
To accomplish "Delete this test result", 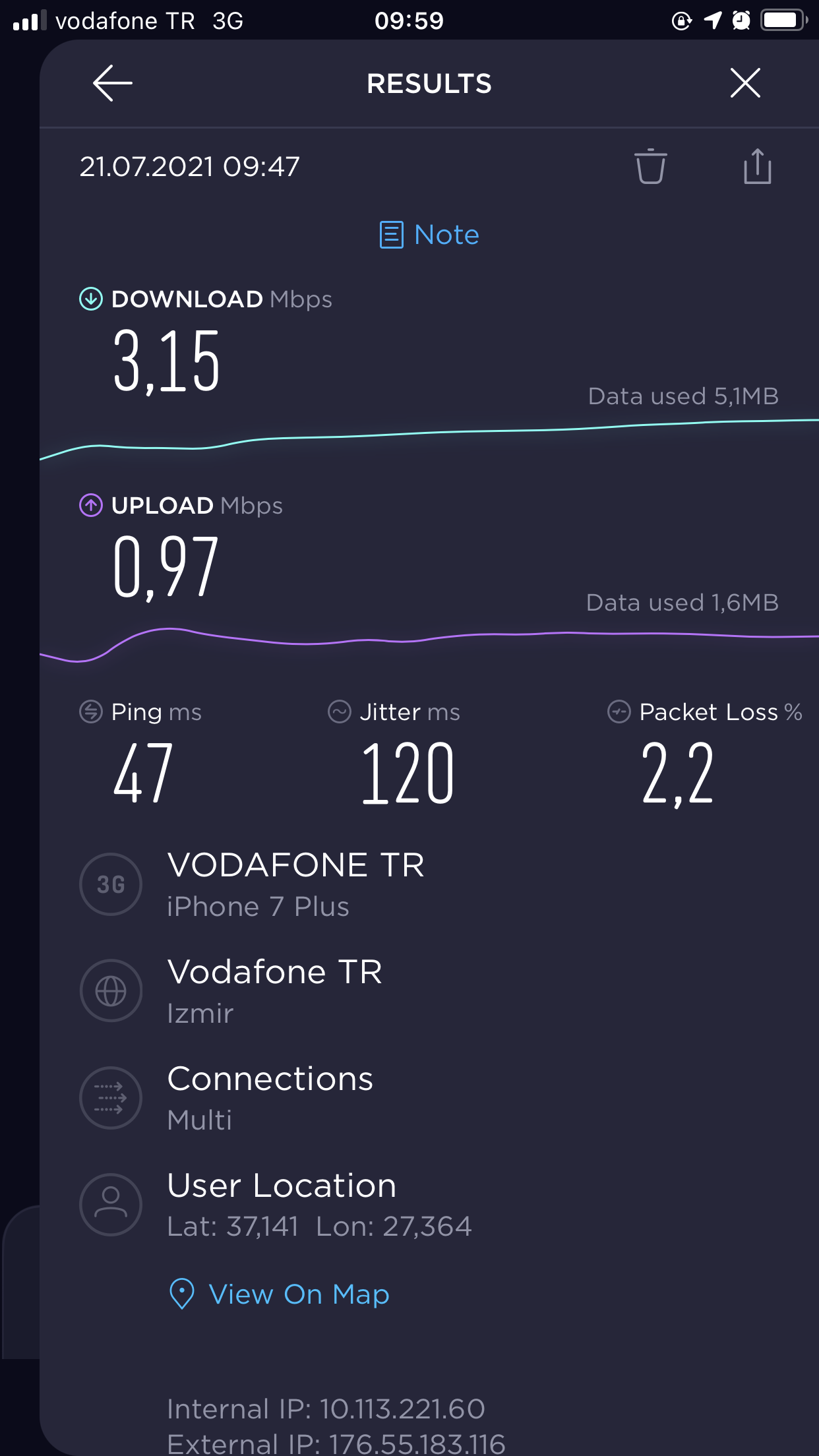I will click(650, 166).
